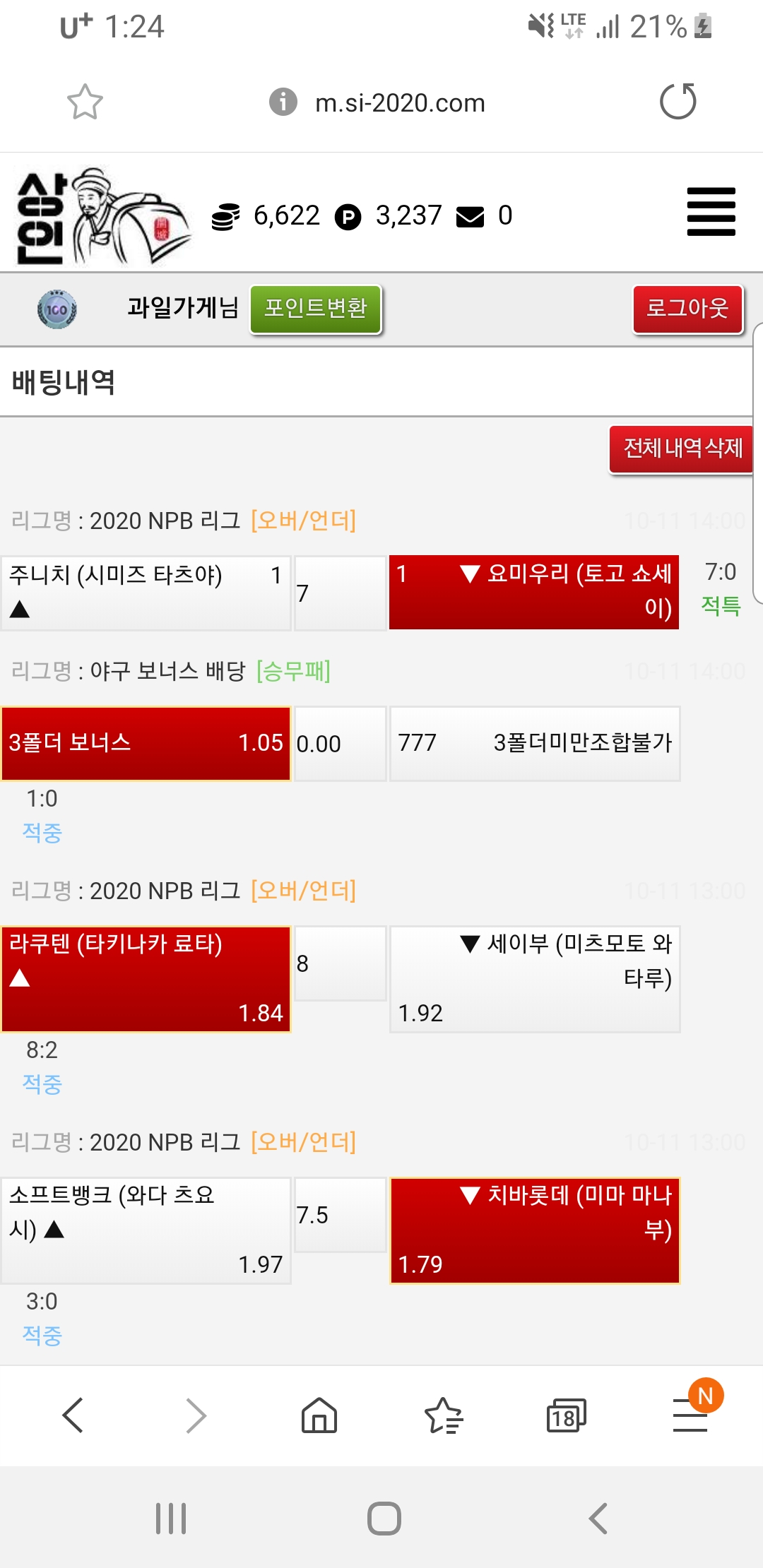Viewport: 763px width, 1568px height.
Task: Go to the browser home page
Action: click(319, 1415)
